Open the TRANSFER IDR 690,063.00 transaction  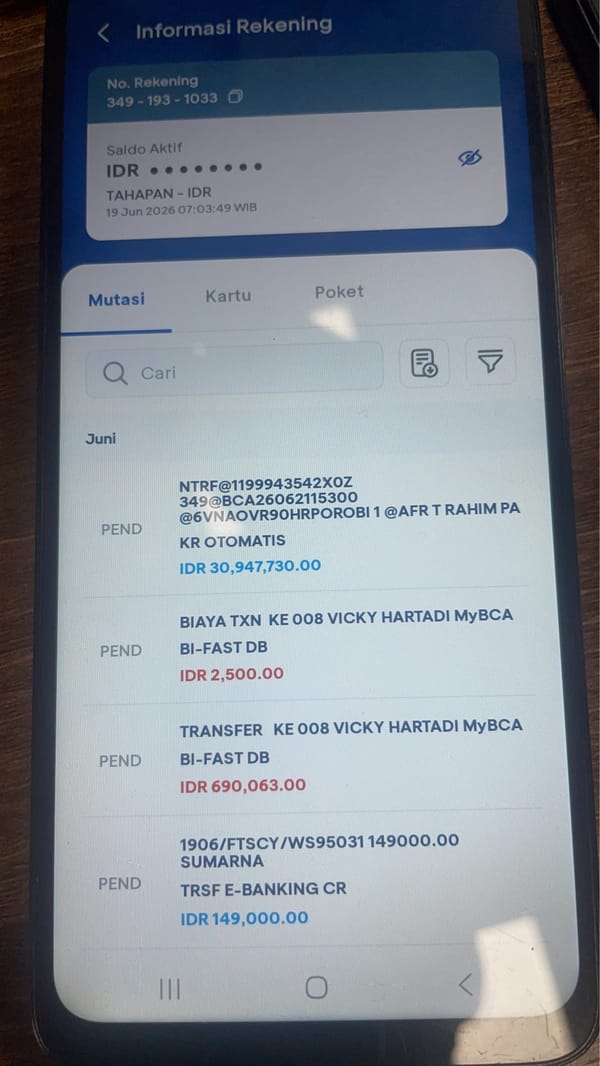click(309, 757)
